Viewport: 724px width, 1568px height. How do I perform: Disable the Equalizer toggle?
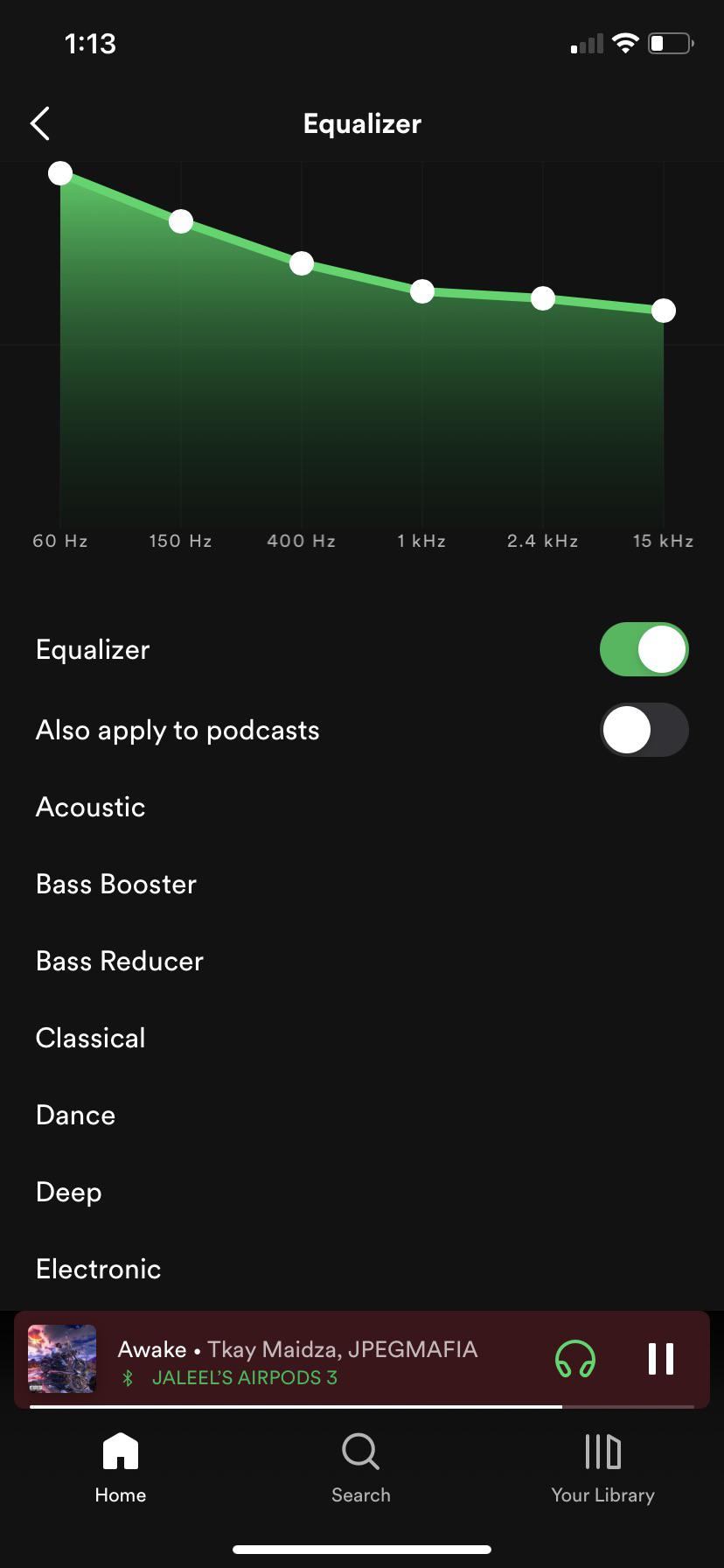(x=644, y=649)
